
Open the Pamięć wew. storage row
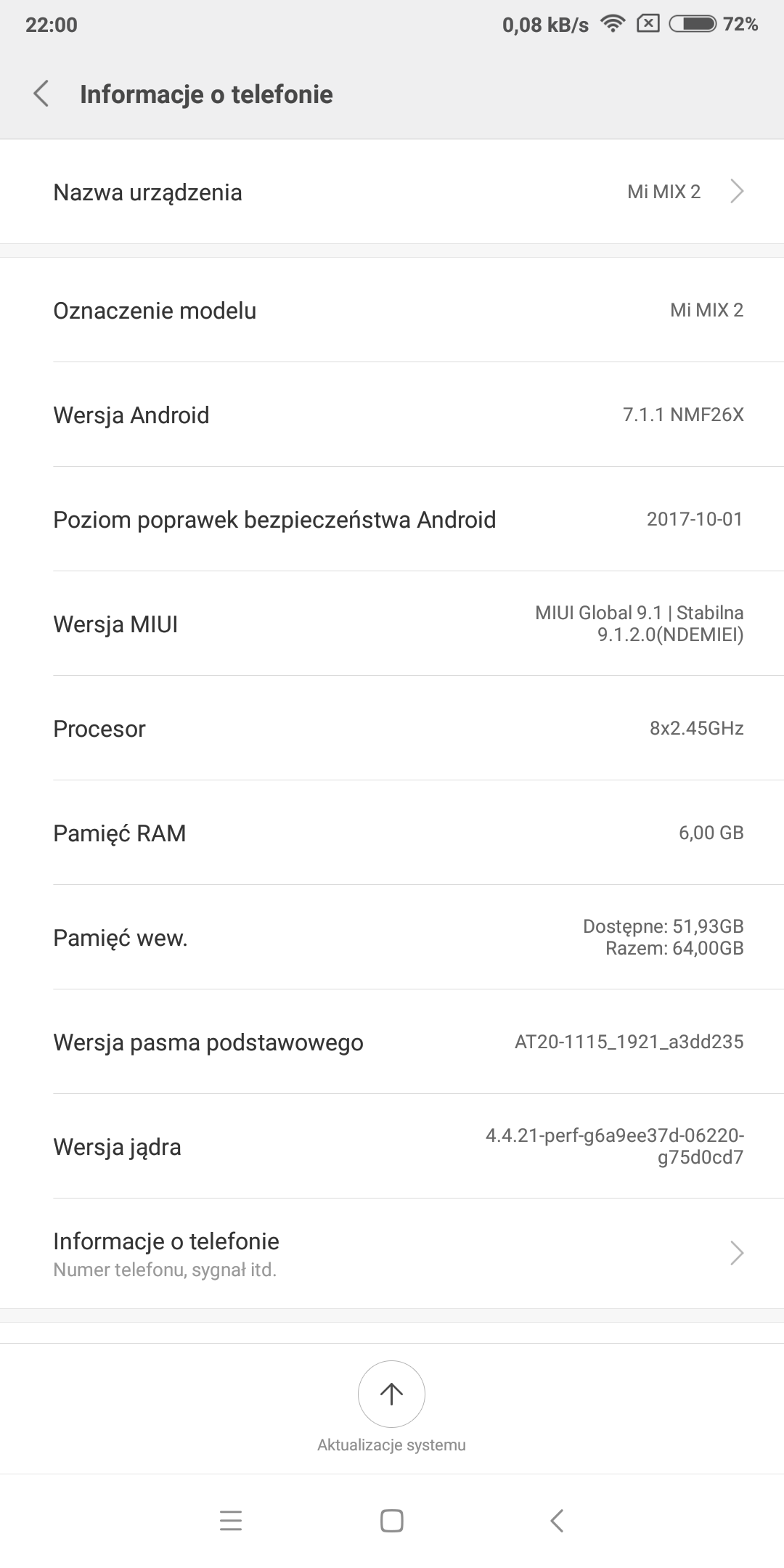(392, 938)
